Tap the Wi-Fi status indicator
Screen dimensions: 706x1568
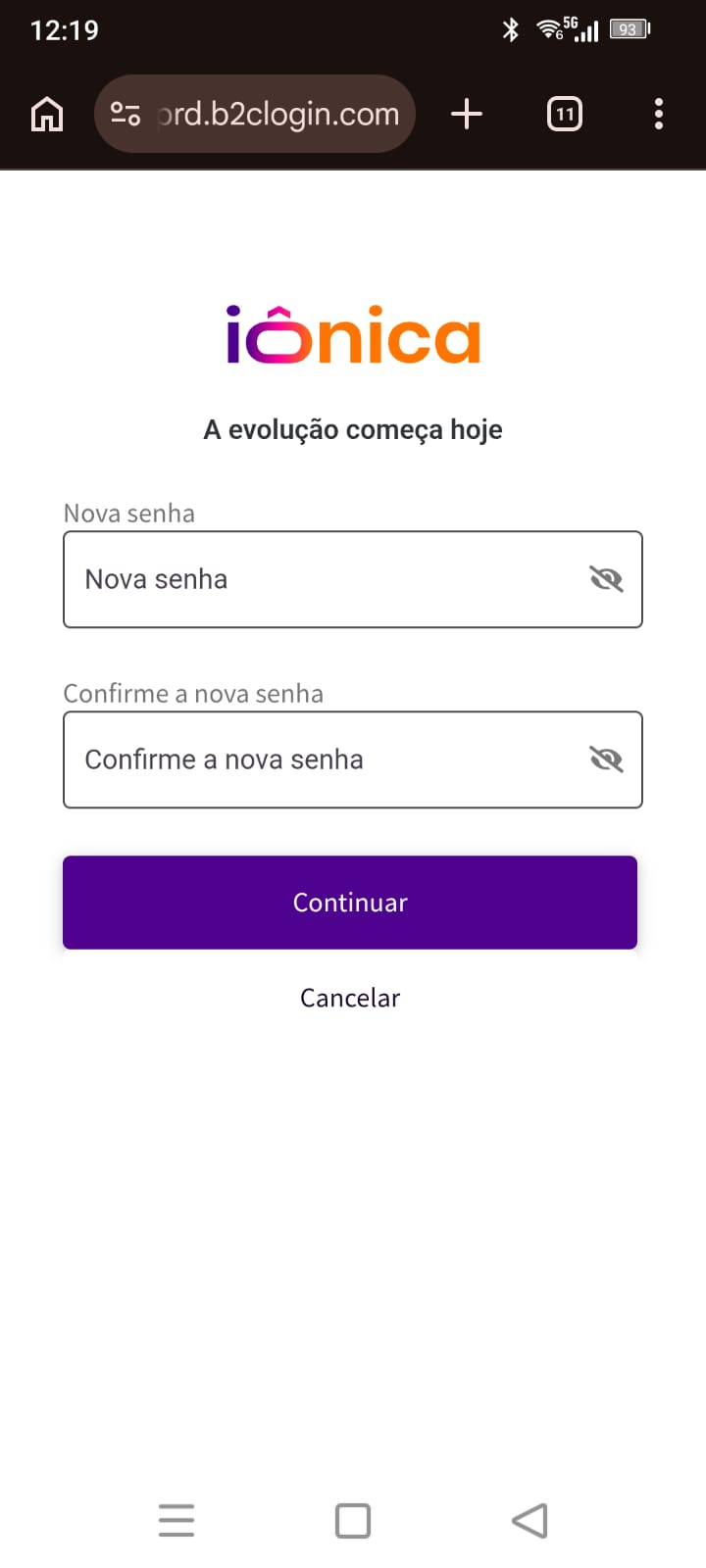[550, 30]
